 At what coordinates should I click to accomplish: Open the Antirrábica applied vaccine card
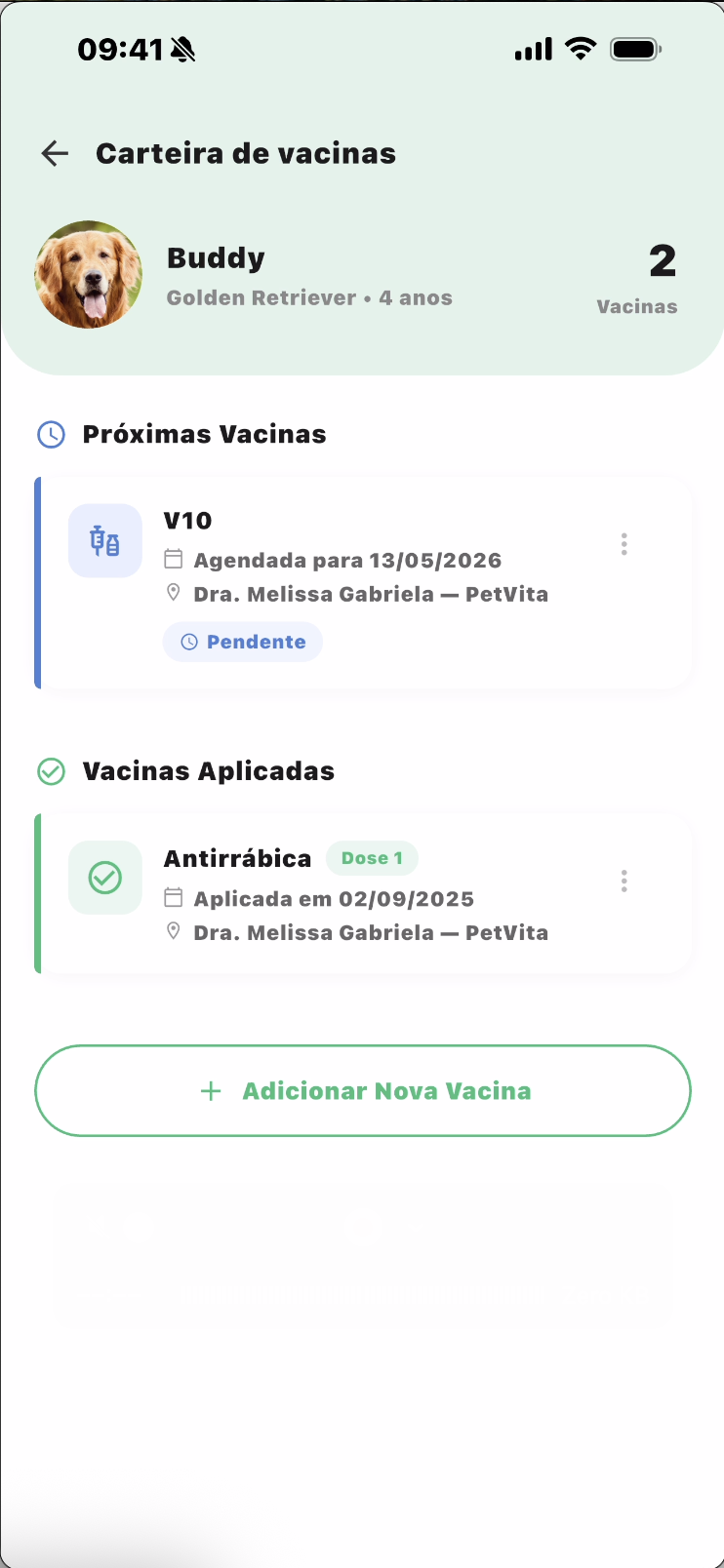click(x=363, y=893)
